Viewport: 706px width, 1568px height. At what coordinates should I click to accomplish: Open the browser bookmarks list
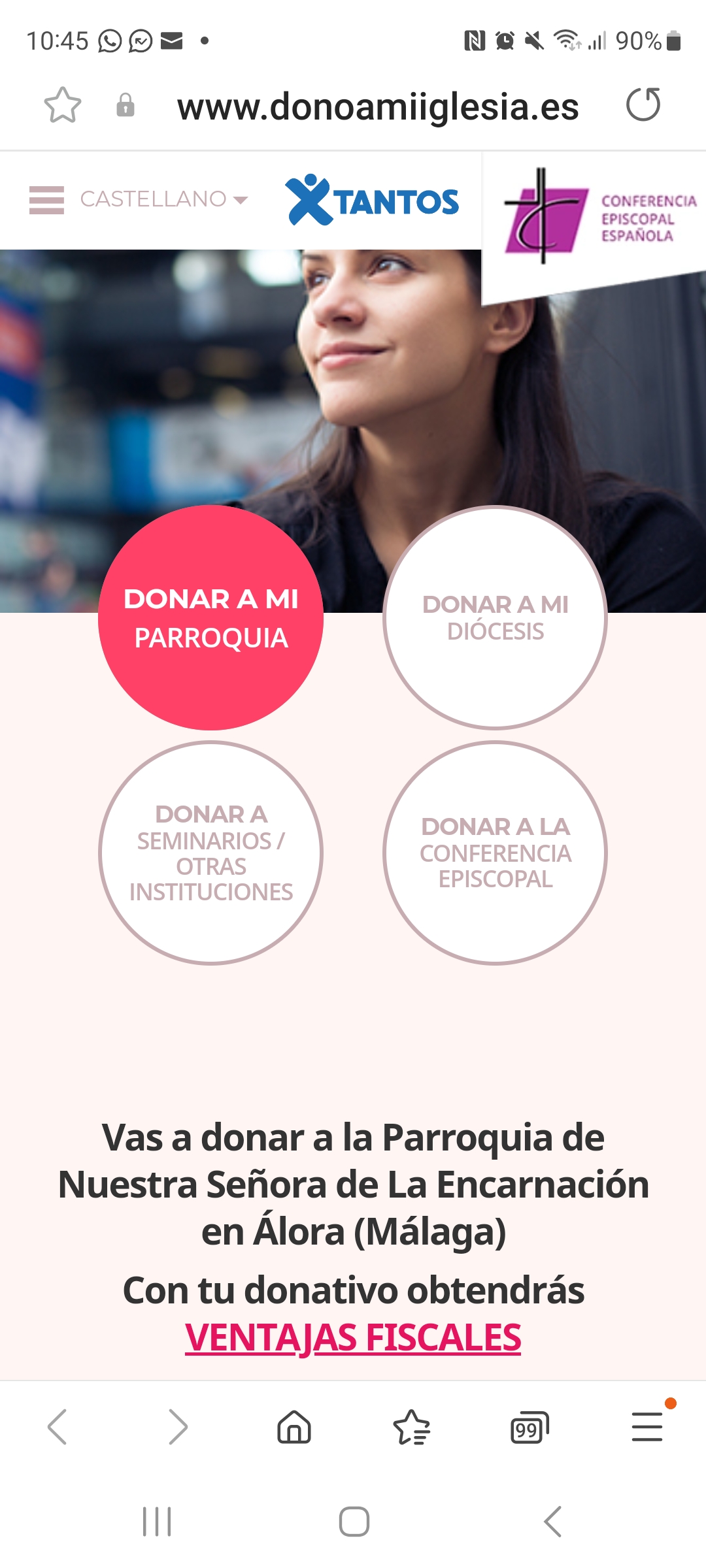pyautogui.click(x=411, y=1426)
